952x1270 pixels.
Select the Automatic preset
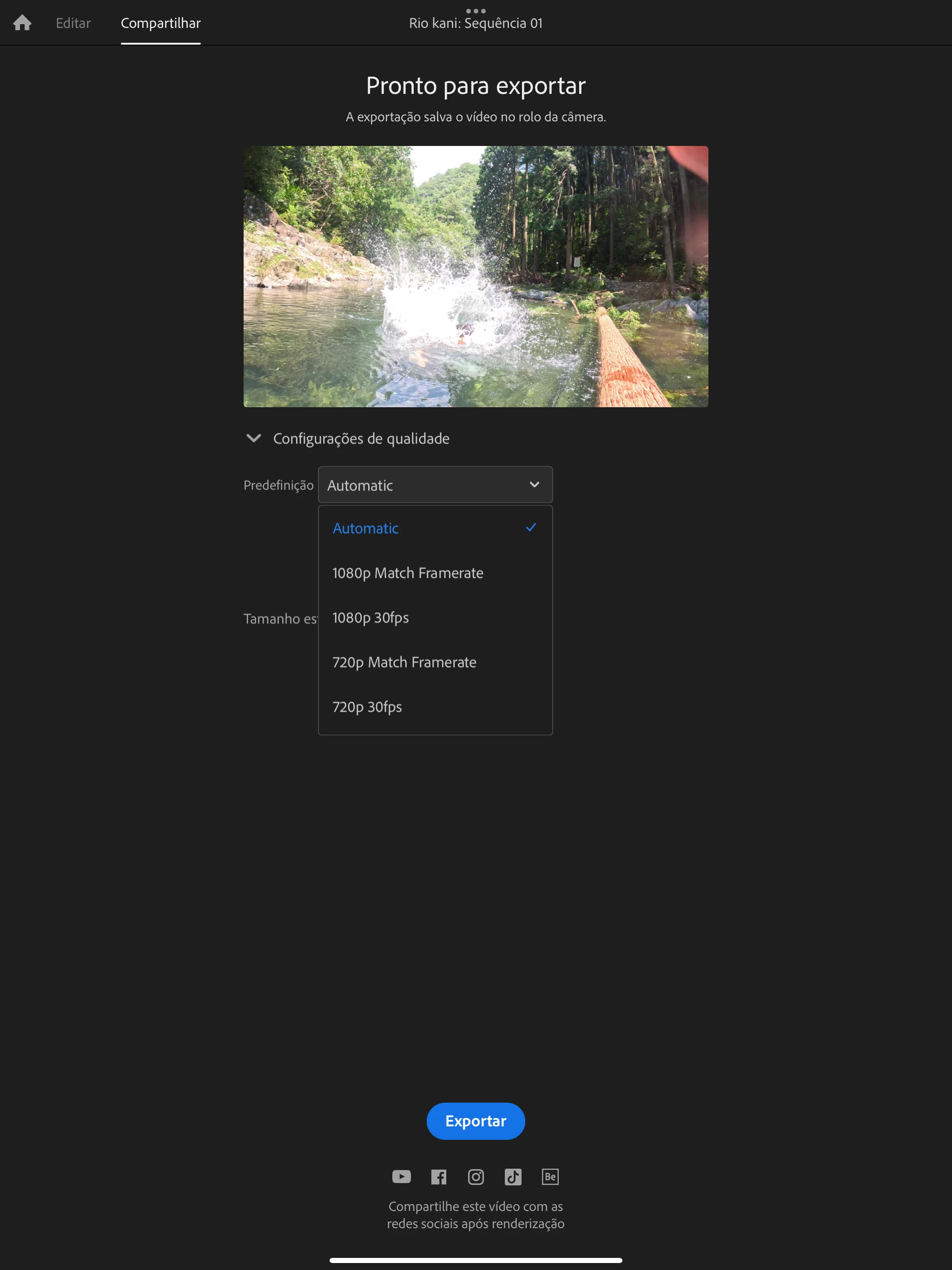point(365,528)
